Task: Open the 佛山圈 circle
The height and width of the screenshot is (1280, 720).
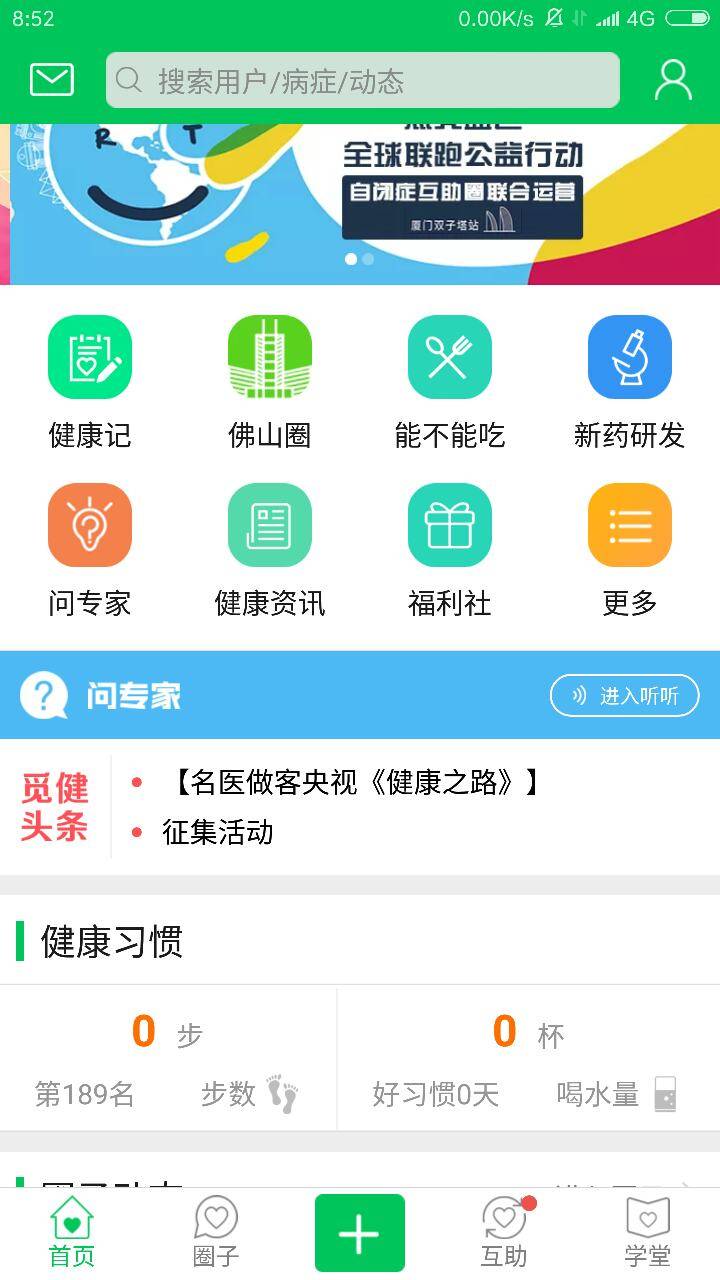Action: [270, 380]
